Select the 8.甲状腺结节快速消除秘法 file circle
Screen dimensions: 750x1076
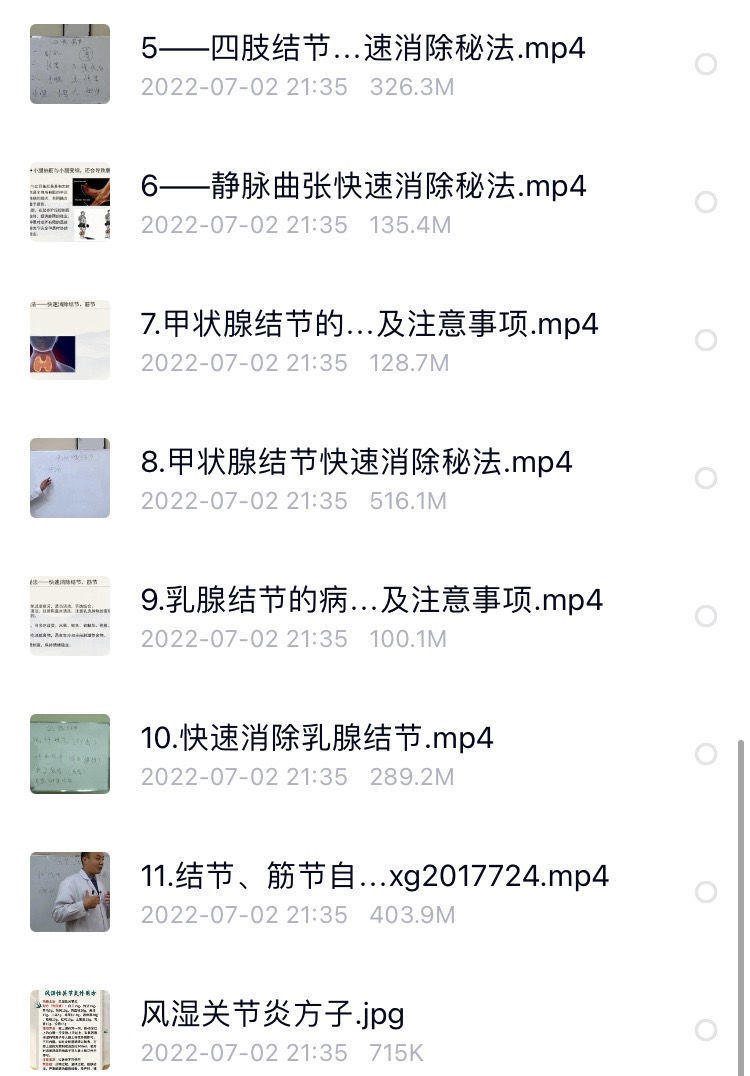[706, 479]
